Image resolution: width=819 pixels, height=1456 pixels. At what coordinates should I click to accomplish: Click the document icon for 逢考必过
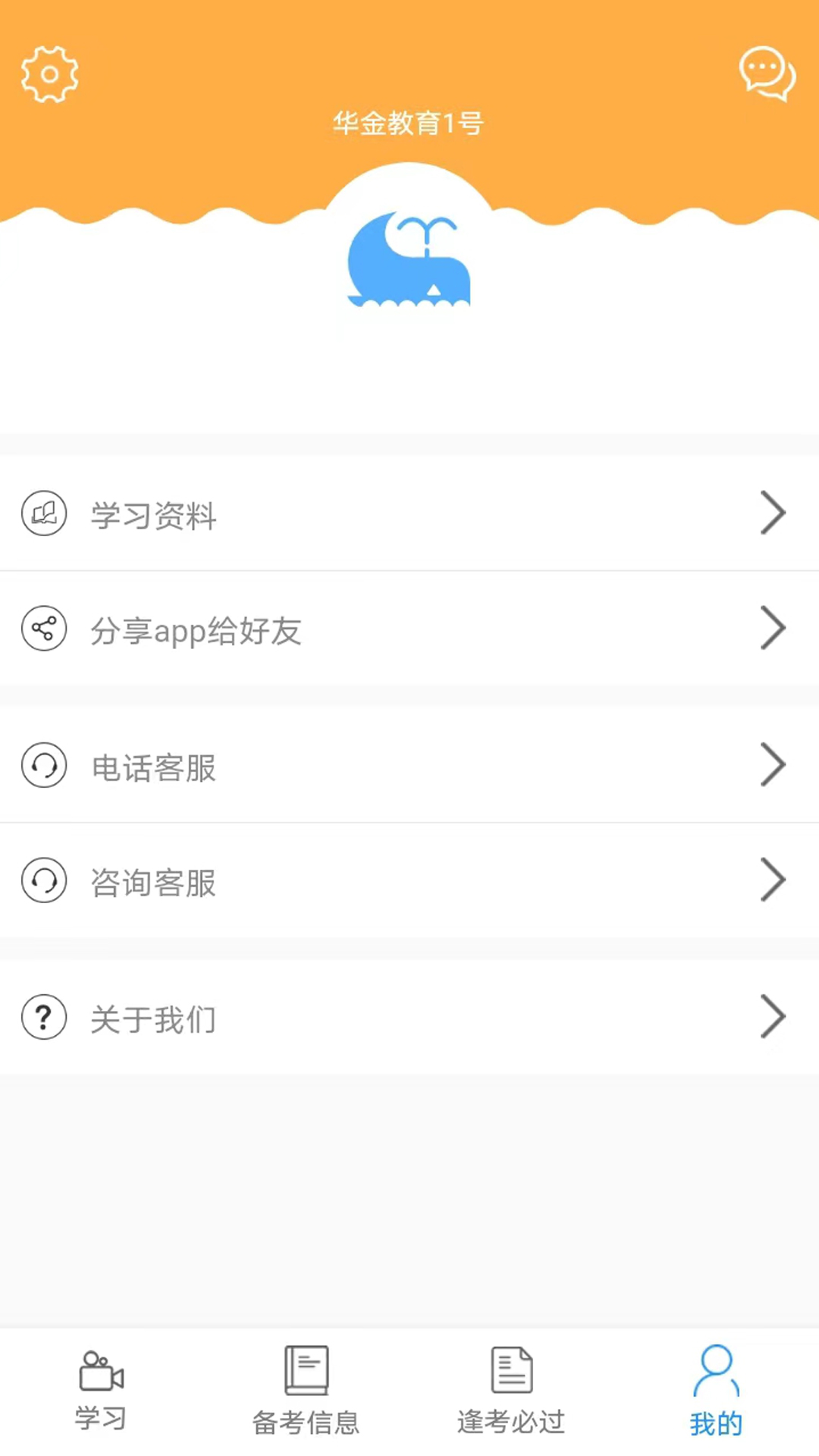pyautogui.click(x=510, y=1374)
